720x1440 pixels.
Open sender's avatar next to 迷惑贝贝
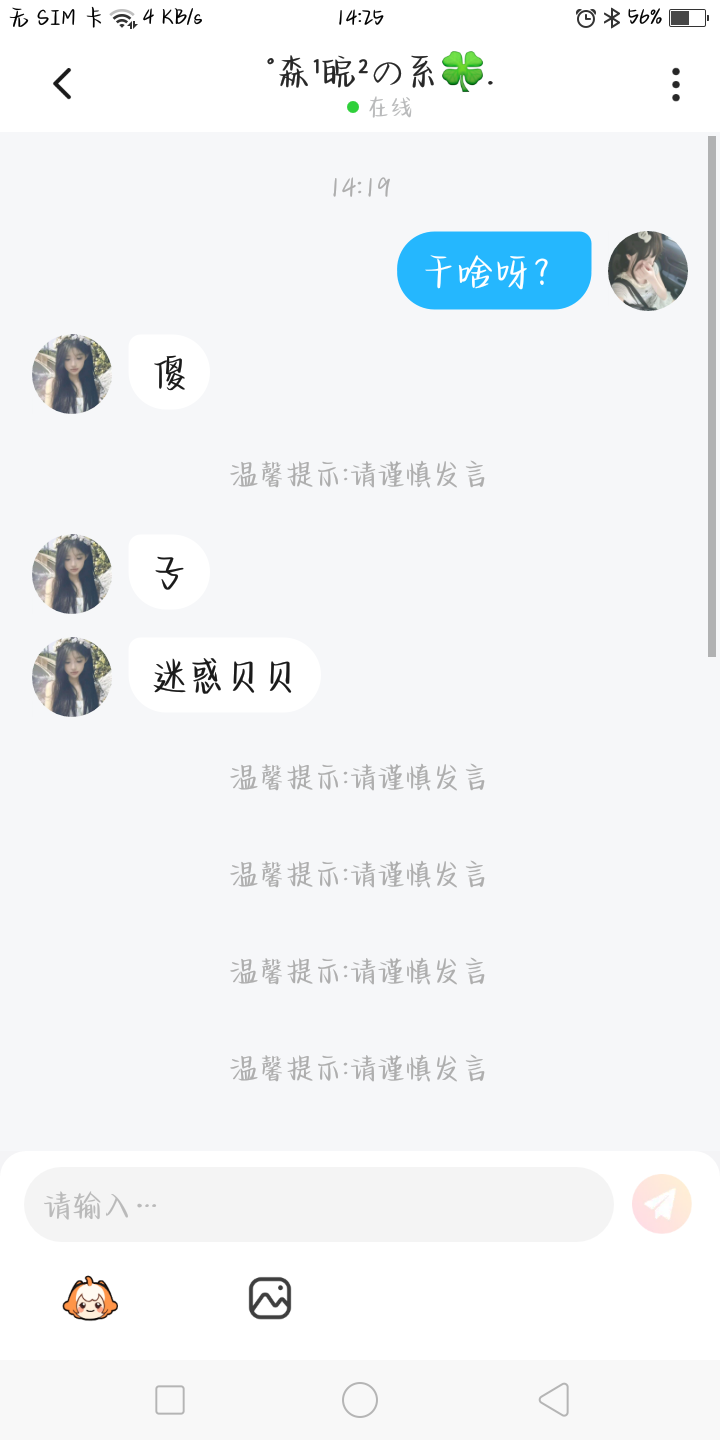(x=72, y=677)
